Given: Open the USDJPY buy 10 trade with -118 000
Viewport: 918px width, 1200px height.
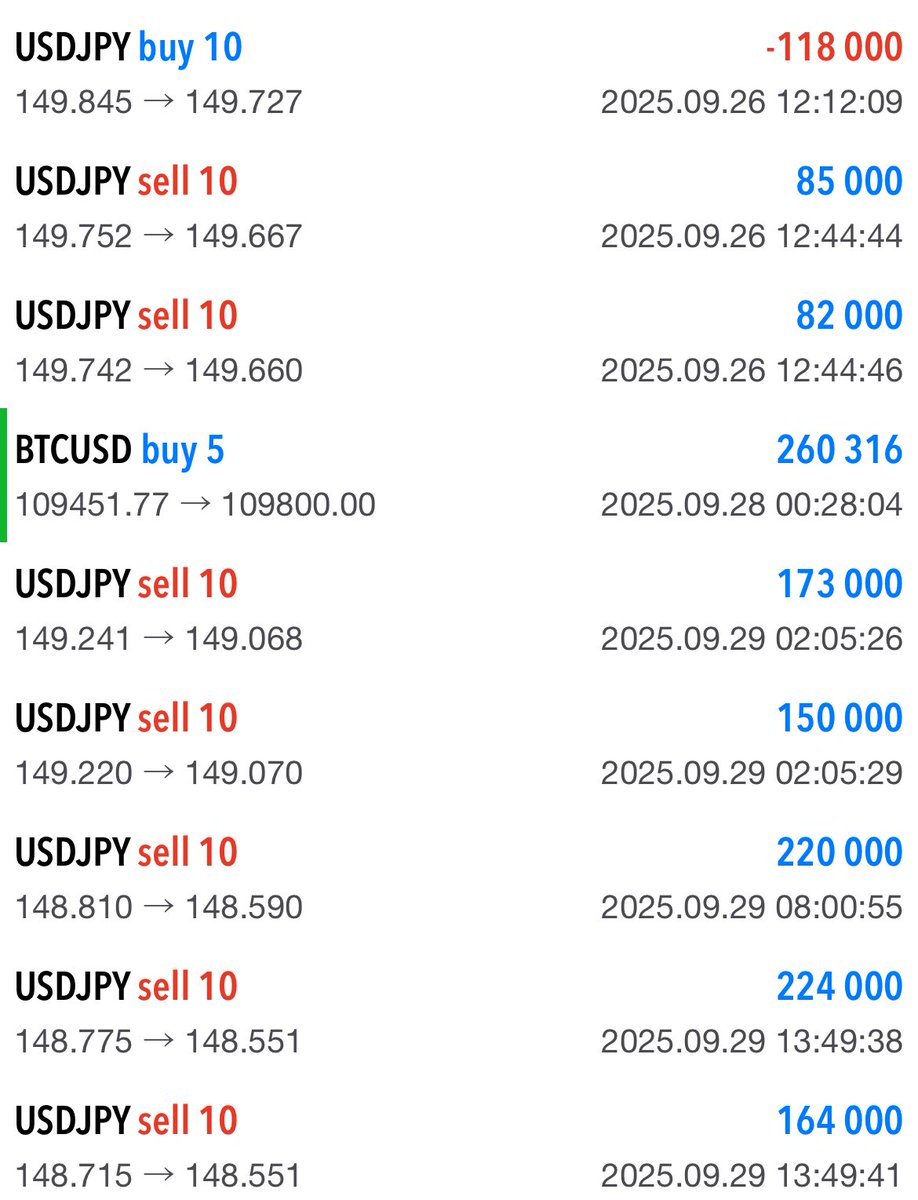Looking at the screenshot, I should [459, 74].
